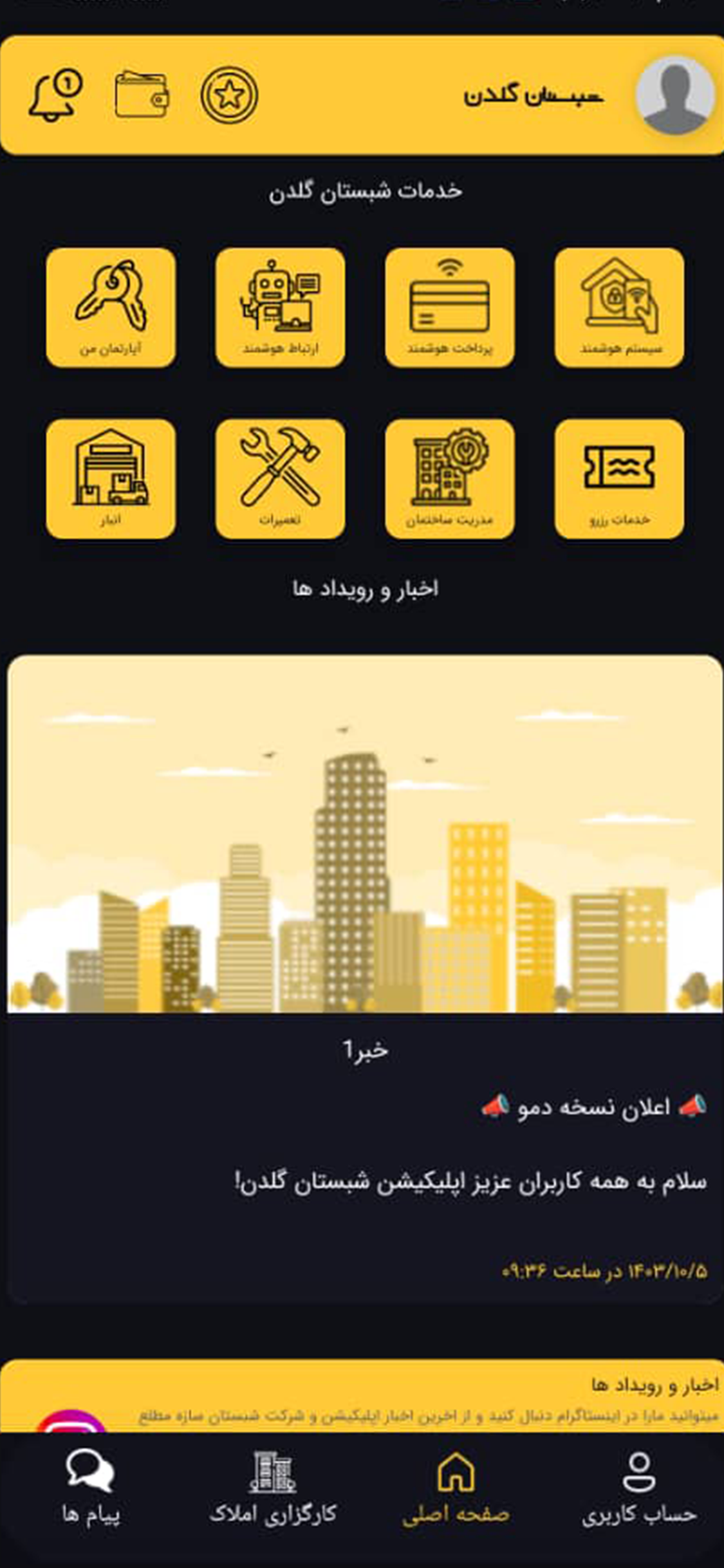Go to تعمیرات repairs tile

pos(280,478)
